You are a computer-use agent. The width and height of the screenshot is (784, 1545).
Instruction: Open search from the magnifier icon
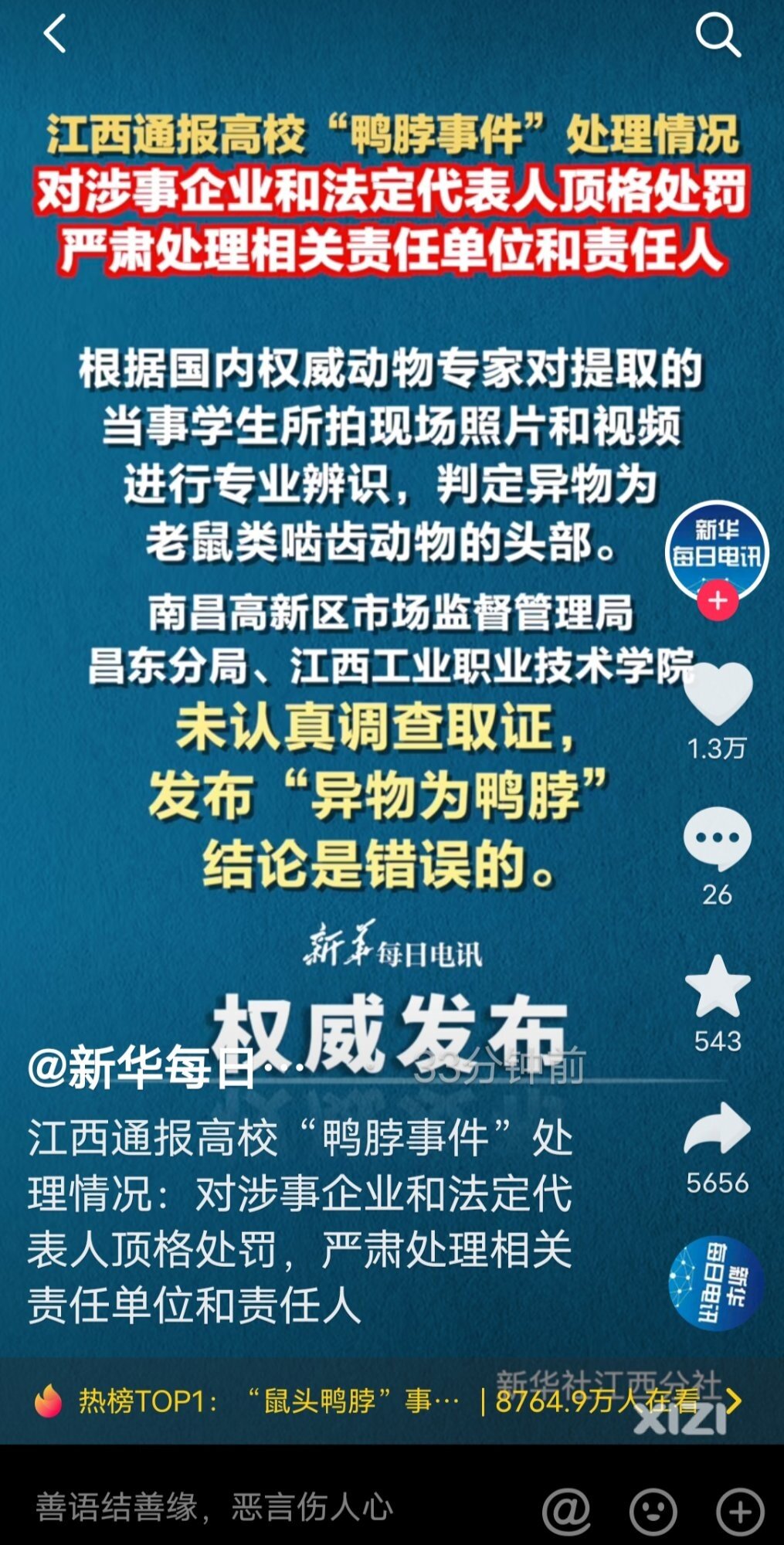coord(718,35)
